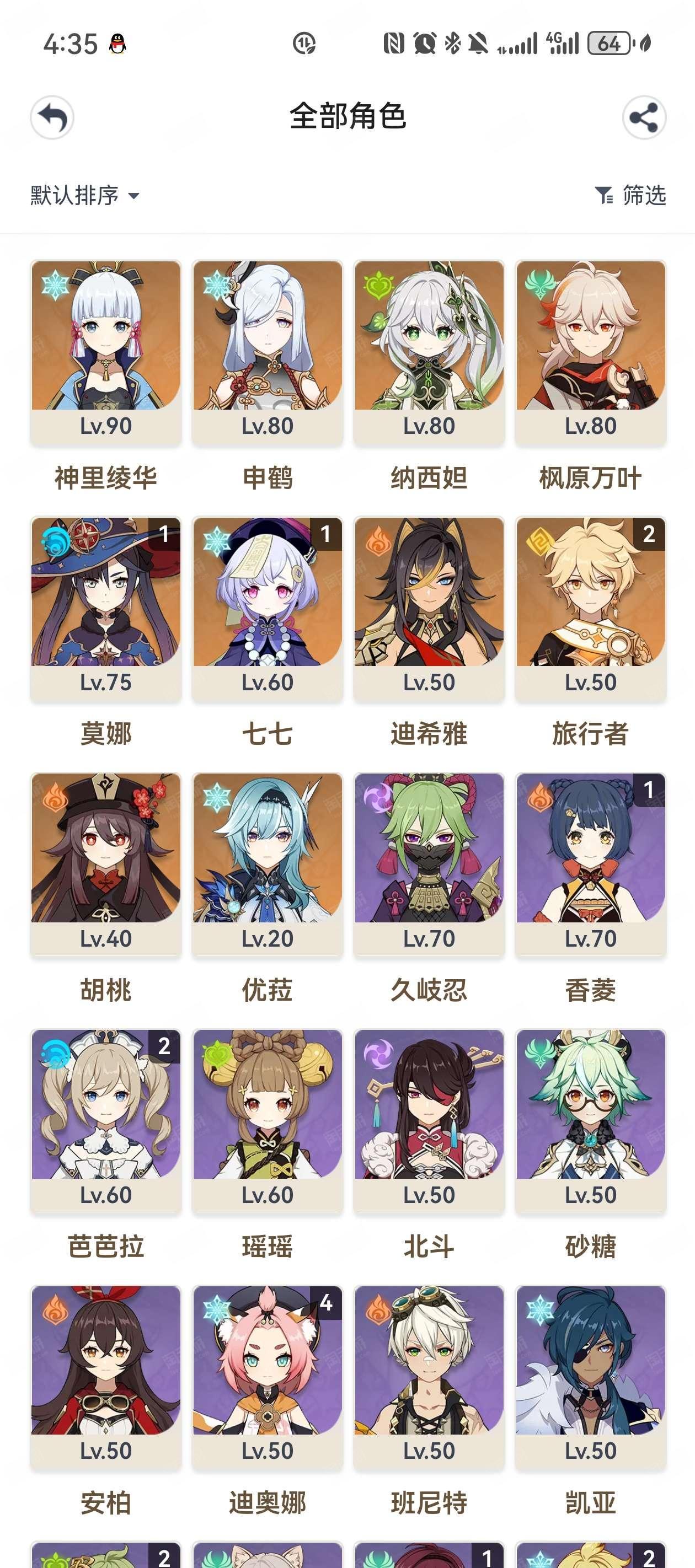View details for 申鹤
Viewport: 695px width, 1568px height.
click(268, 353)
